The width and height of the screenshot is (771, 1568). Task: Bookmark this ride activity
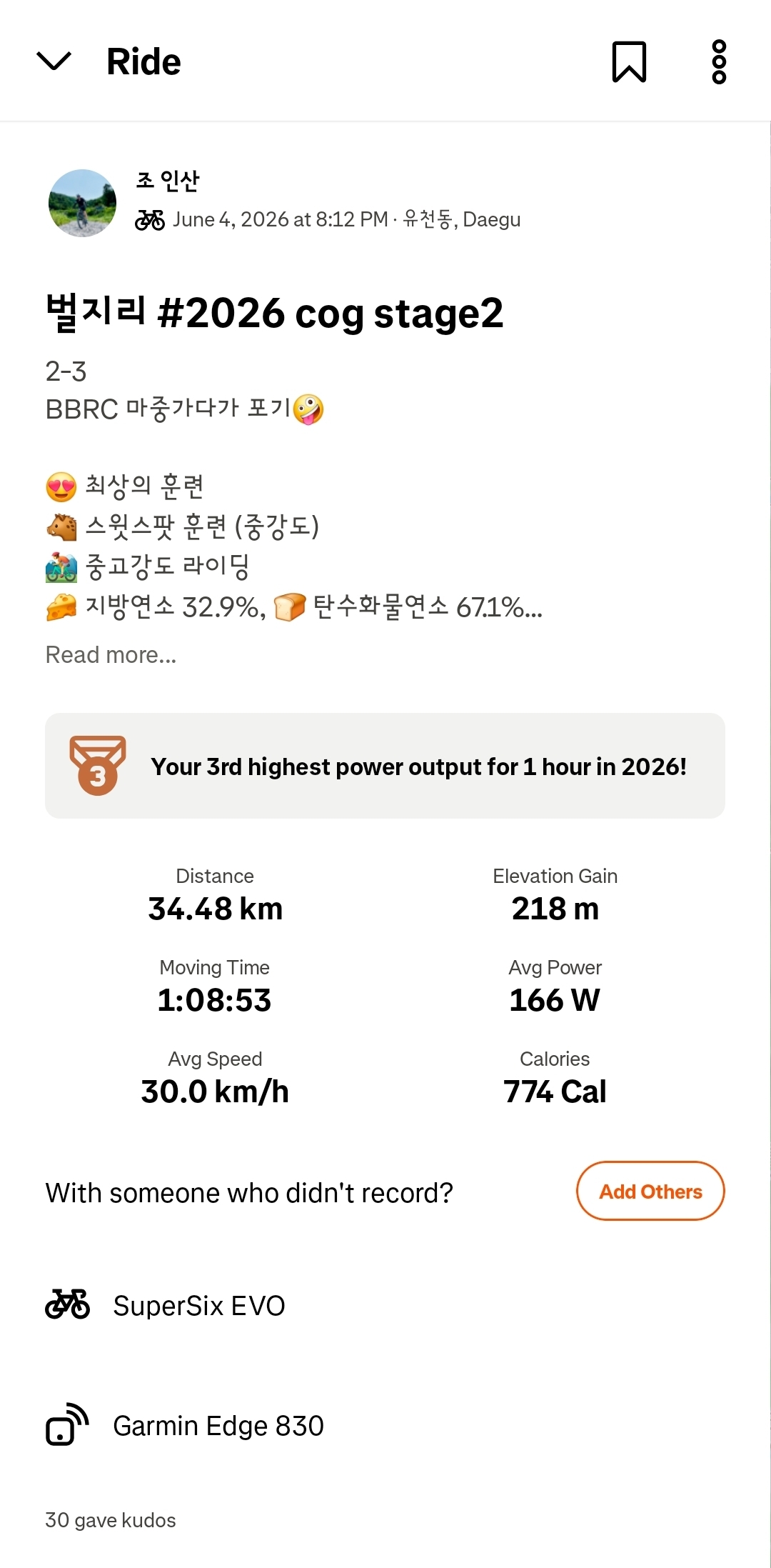(x=629, y=61)
